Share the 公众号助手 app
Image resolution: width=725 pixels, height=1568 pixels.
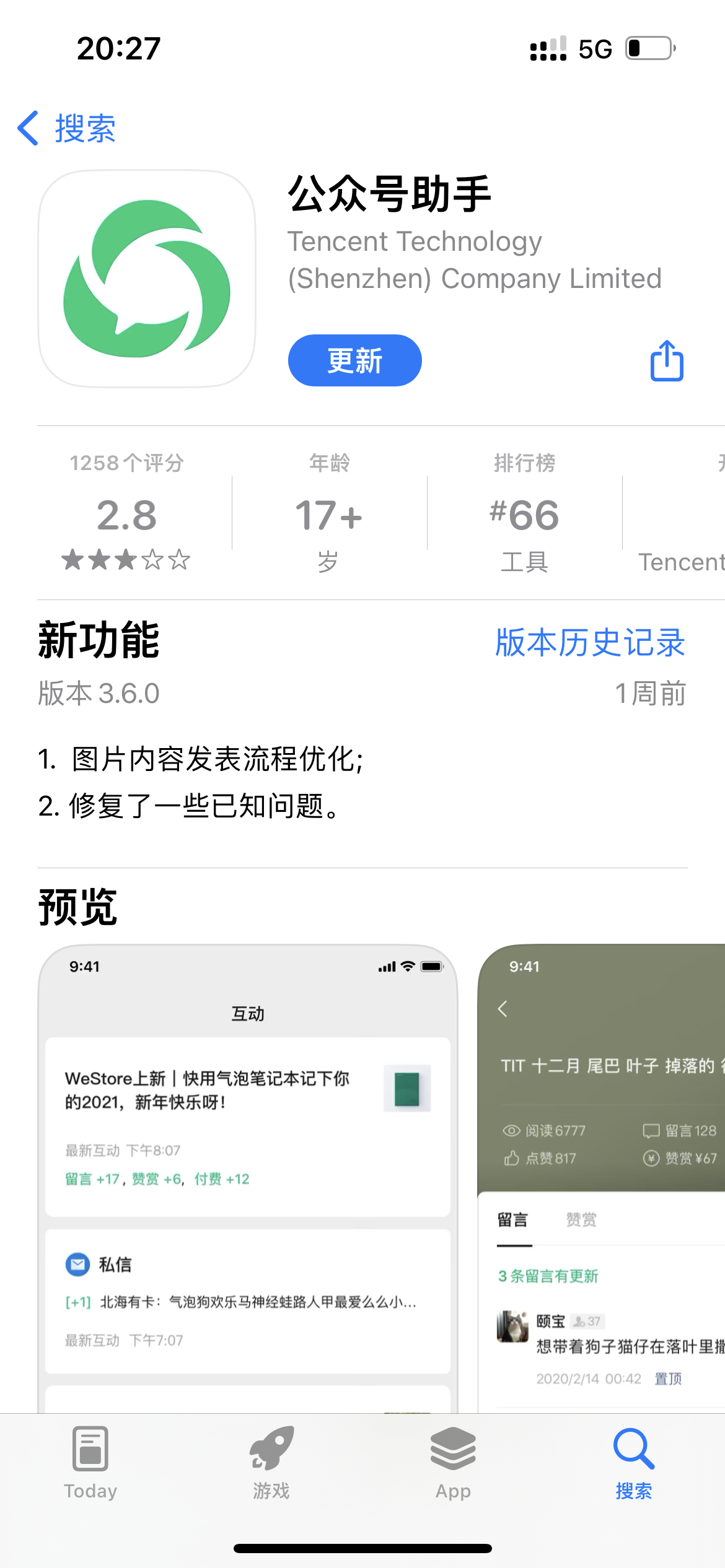tap(667, 360)
